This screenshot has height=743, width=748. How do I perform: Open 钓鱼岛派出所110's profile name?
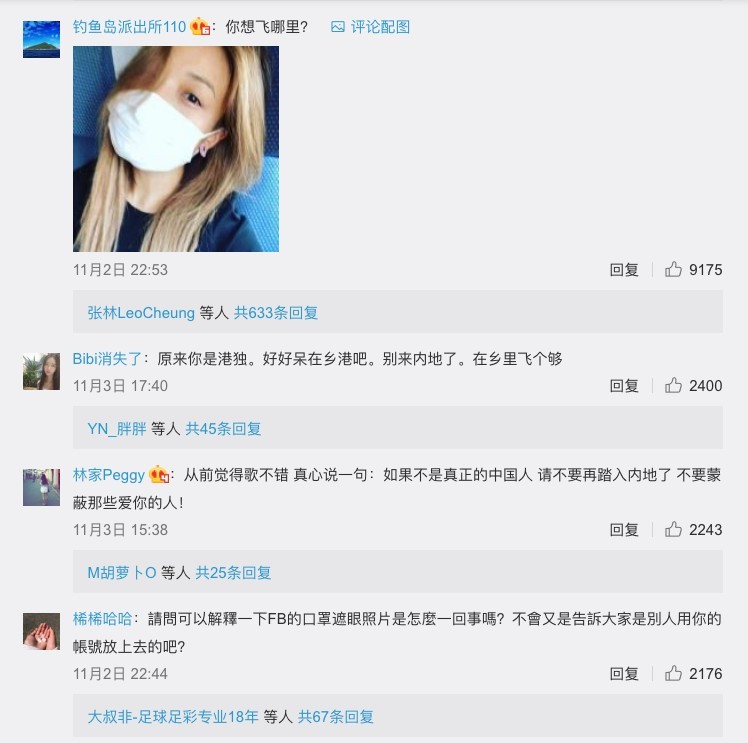130,27
